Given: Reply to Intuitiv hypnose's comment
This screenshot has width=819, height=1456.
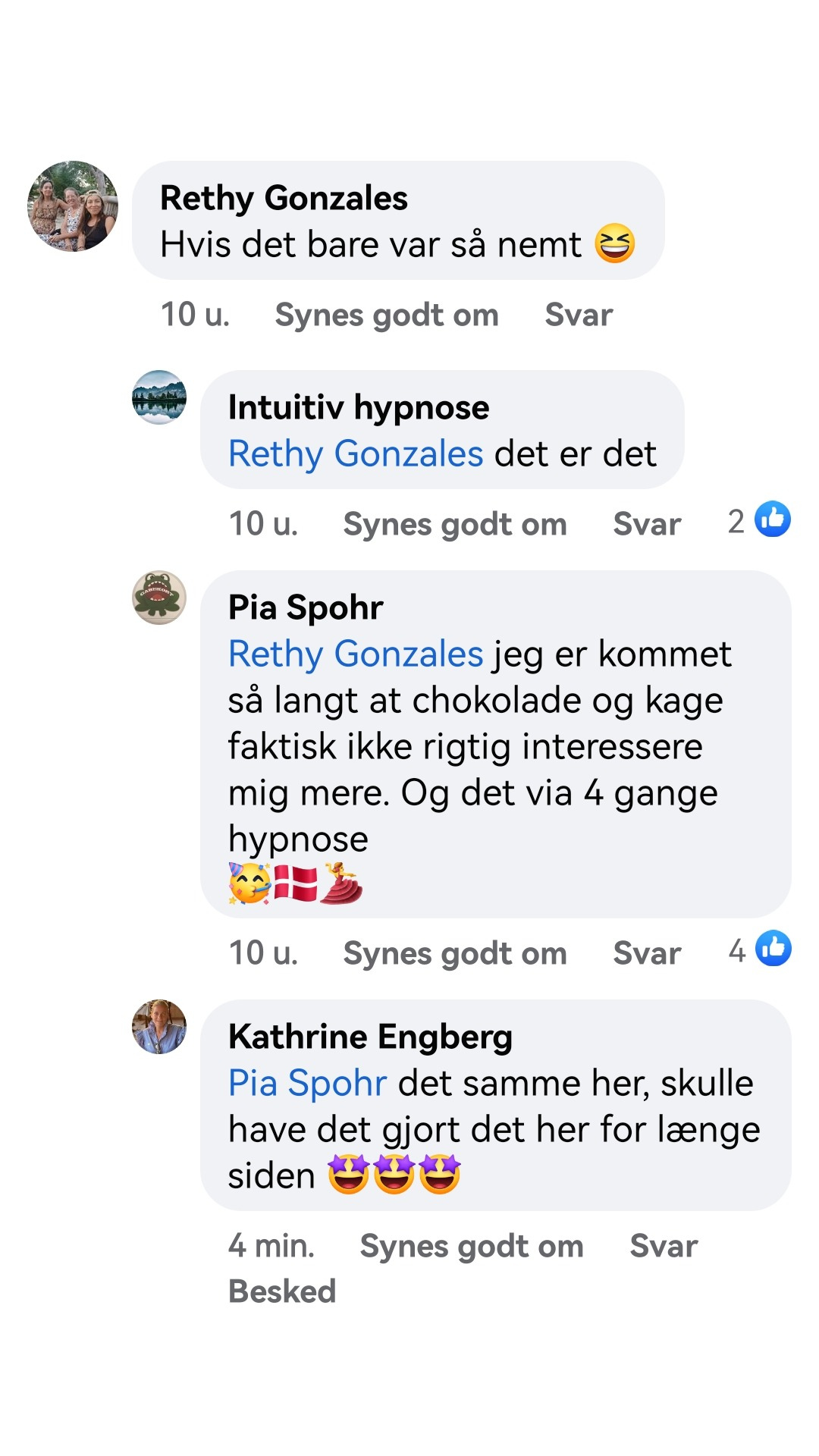Looking at the screenshot, I should click(647, 524).
